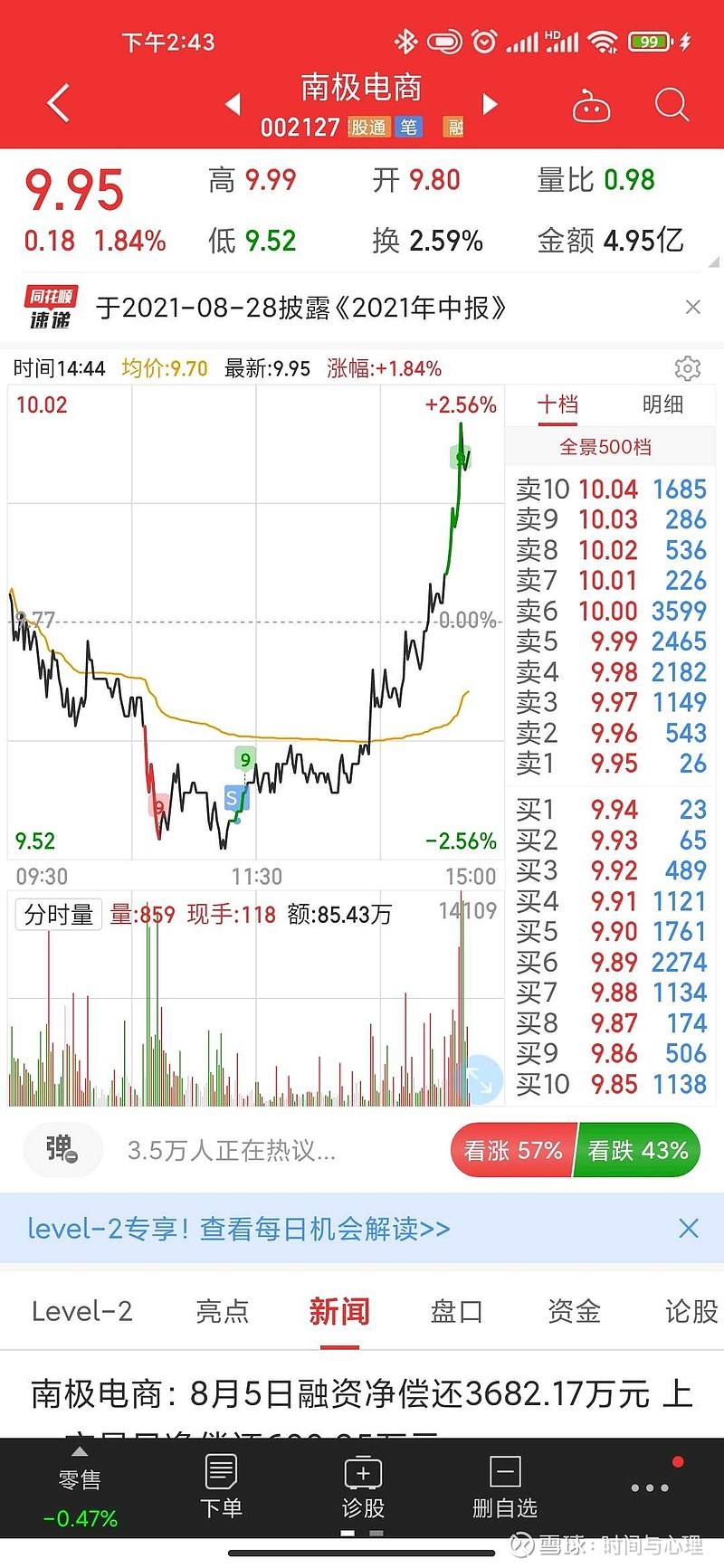
Task: Select the 十档 order book tab
Action: pyautogui.click(x=557, y=404)
